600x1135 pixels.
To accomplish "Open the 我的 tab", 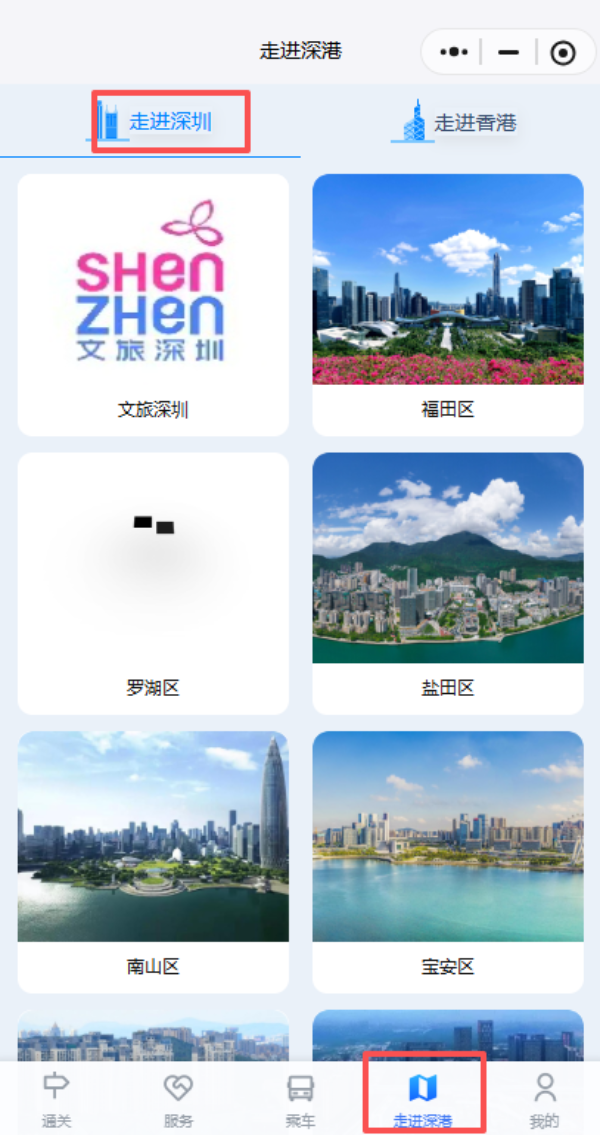I will click(x=544, y=1099).
